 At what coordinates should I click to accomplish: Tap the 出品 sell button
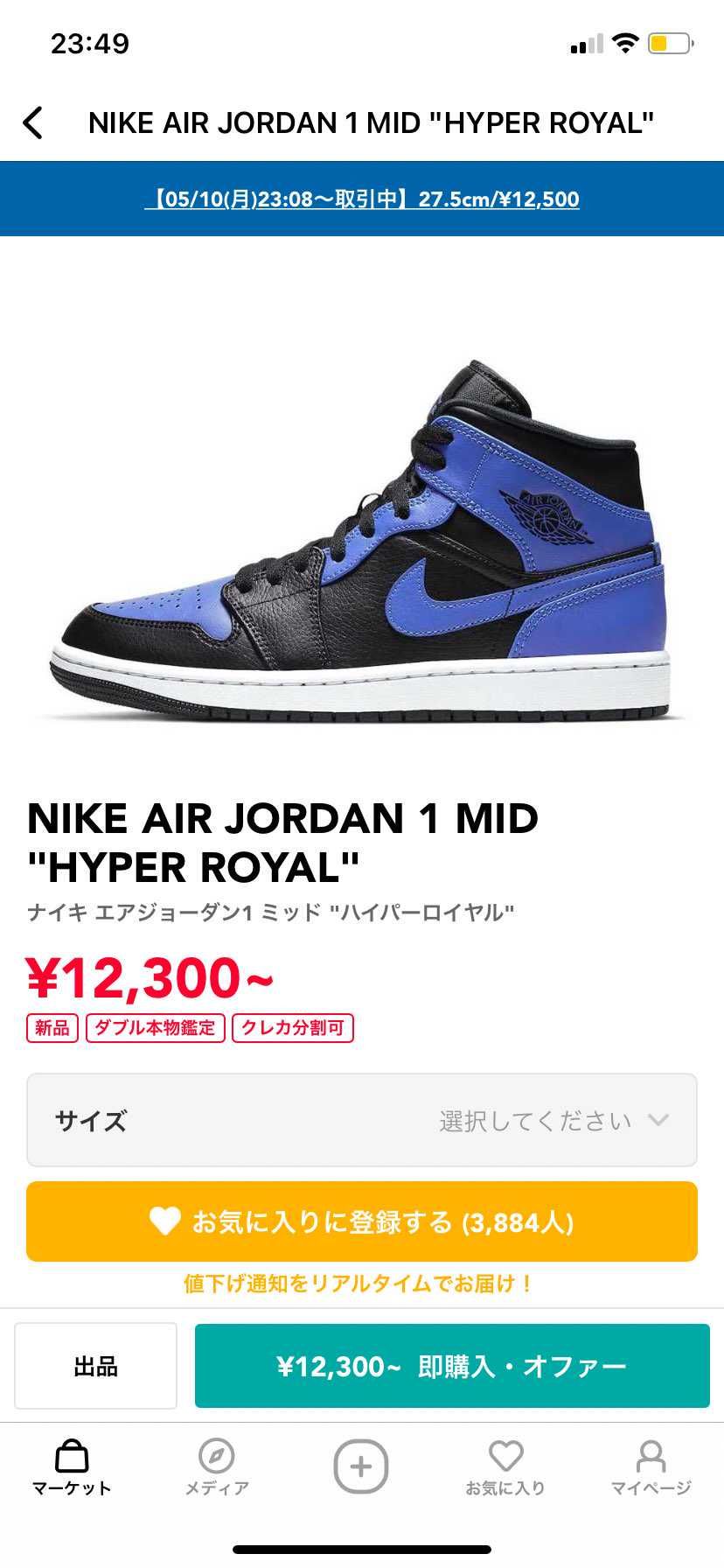pyautogui.click(x=94, y=1365)
